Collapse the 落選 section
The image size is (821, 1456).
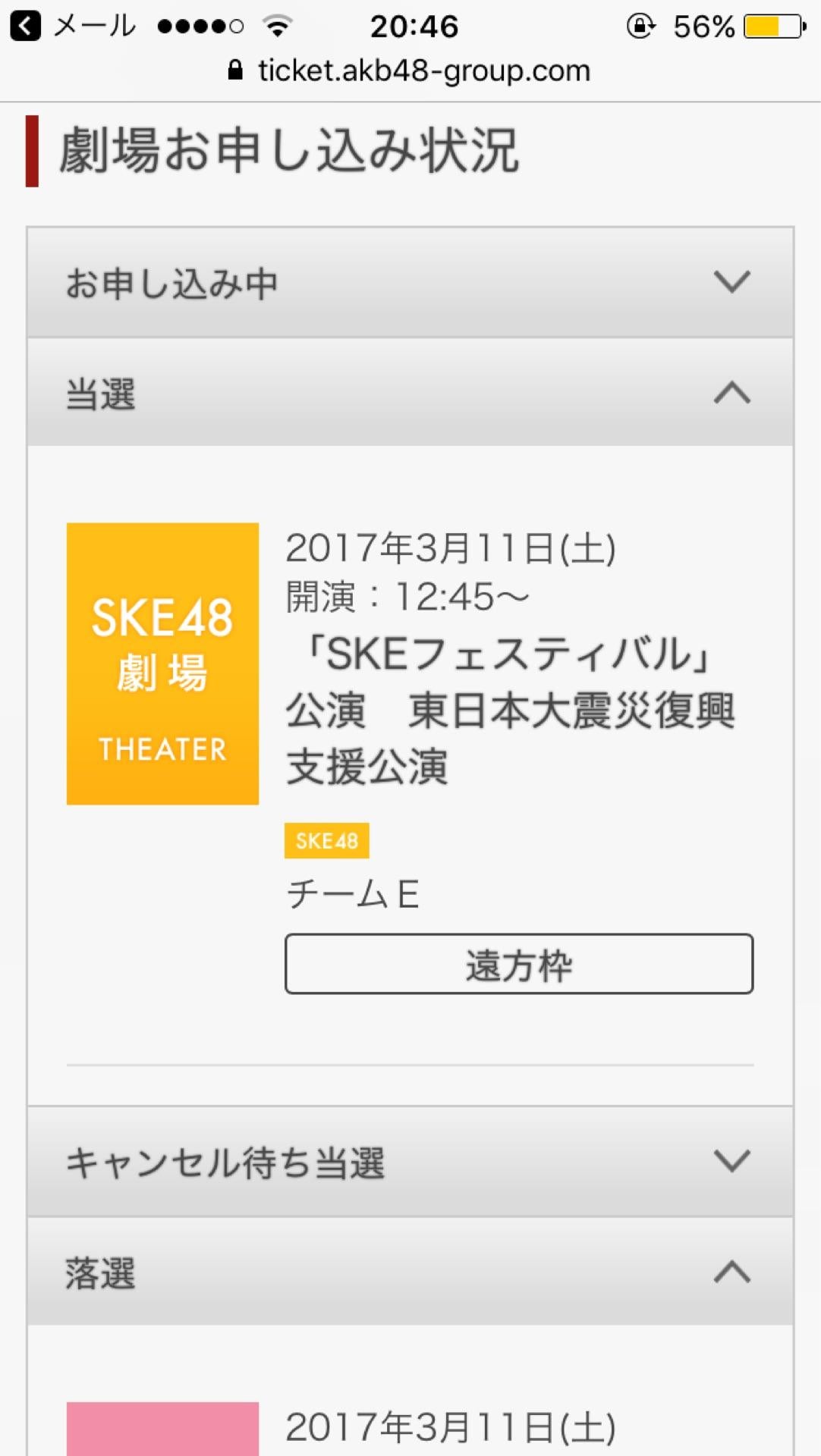[x=410, y=1272]
